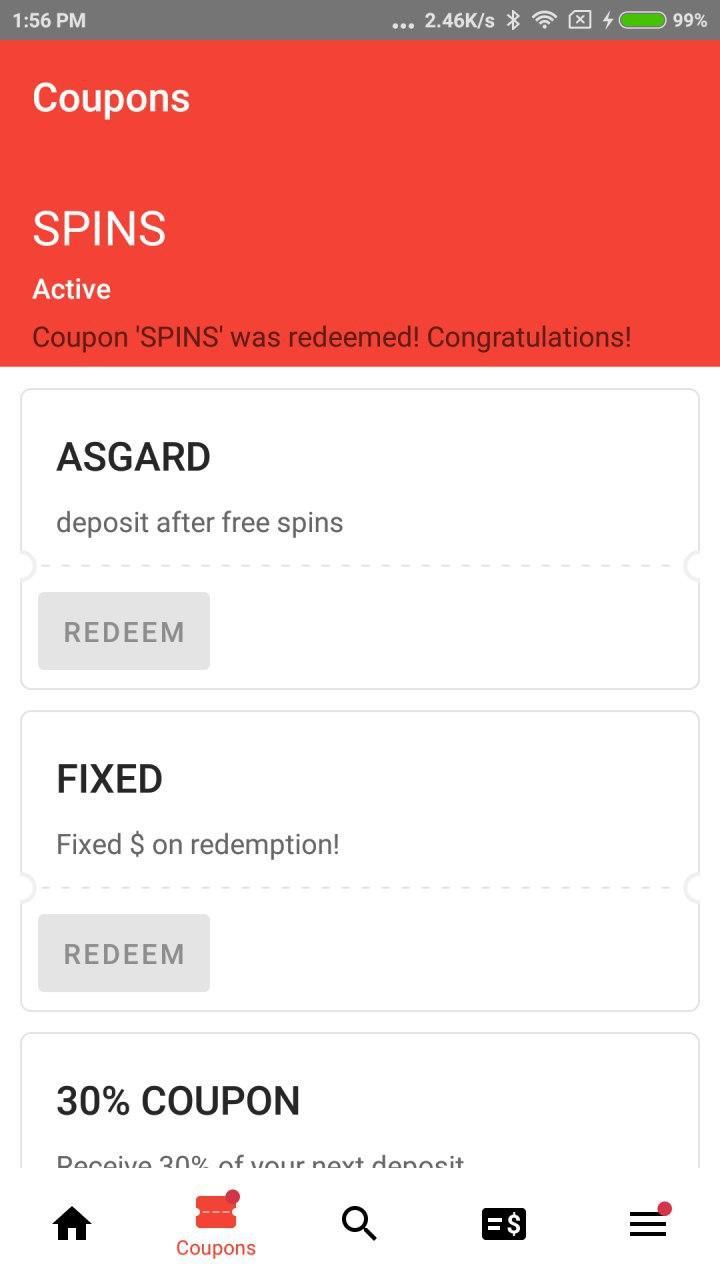Open the cashier dollar tab

click(504, 1223)
